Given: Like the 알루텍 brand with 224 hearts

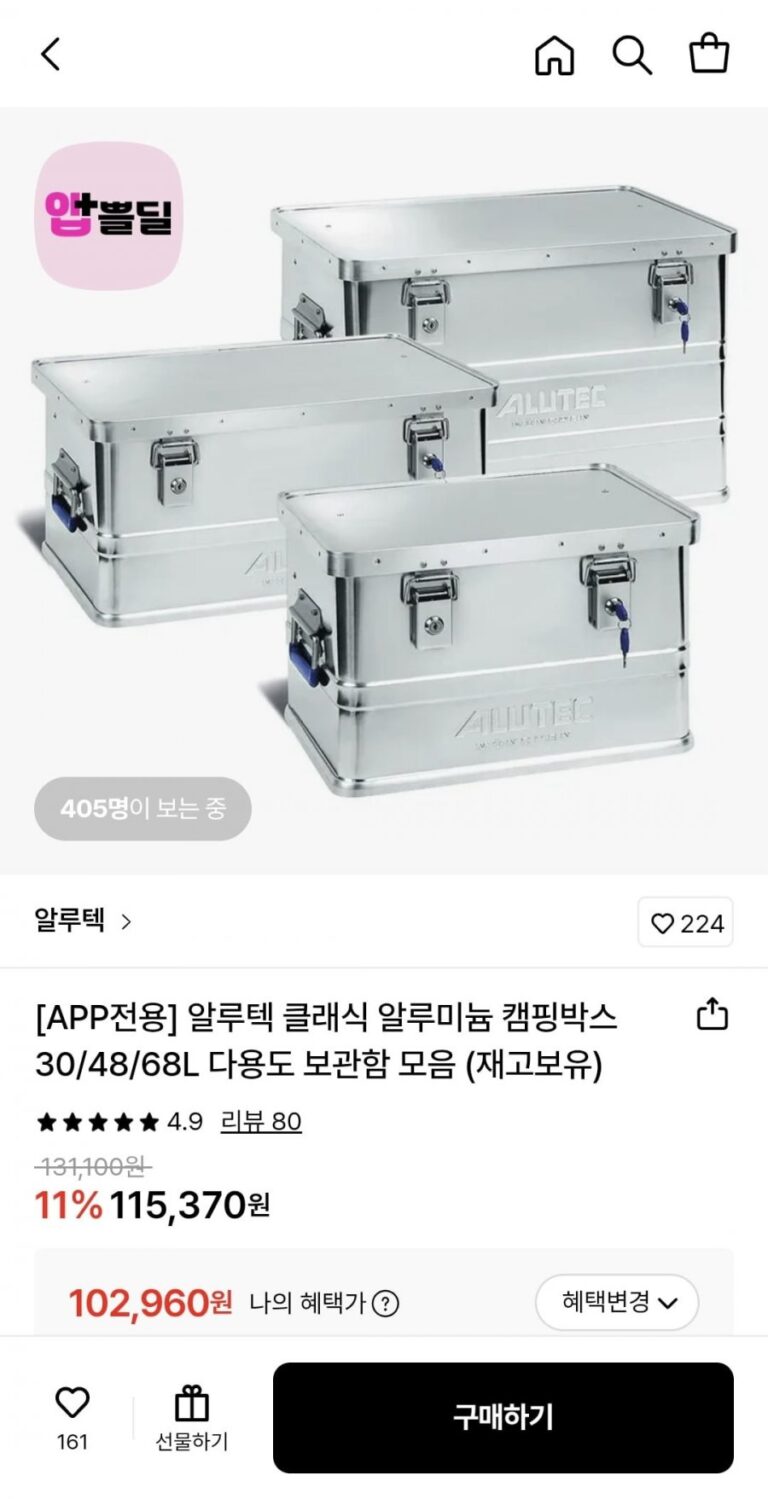Looking at the screenshot, I should 686,923.
